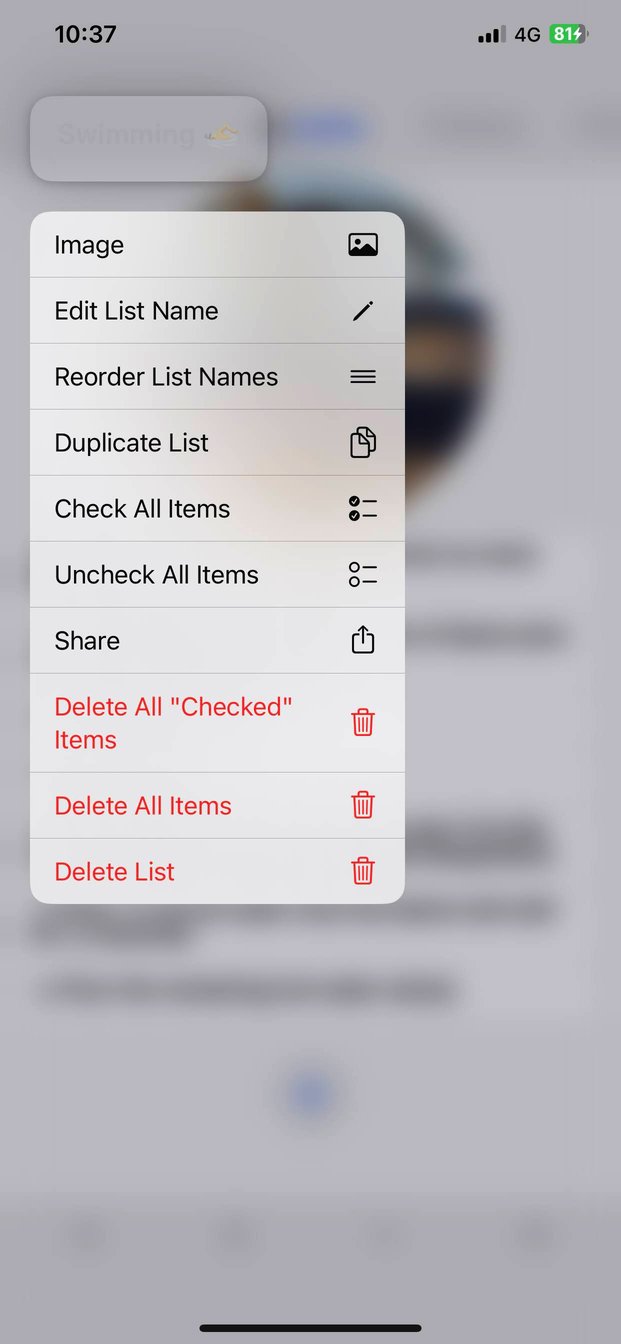The width and height of the screenshot is (621, 1344).
Task: Select Check All Items
Action: (x=216, y=509)
